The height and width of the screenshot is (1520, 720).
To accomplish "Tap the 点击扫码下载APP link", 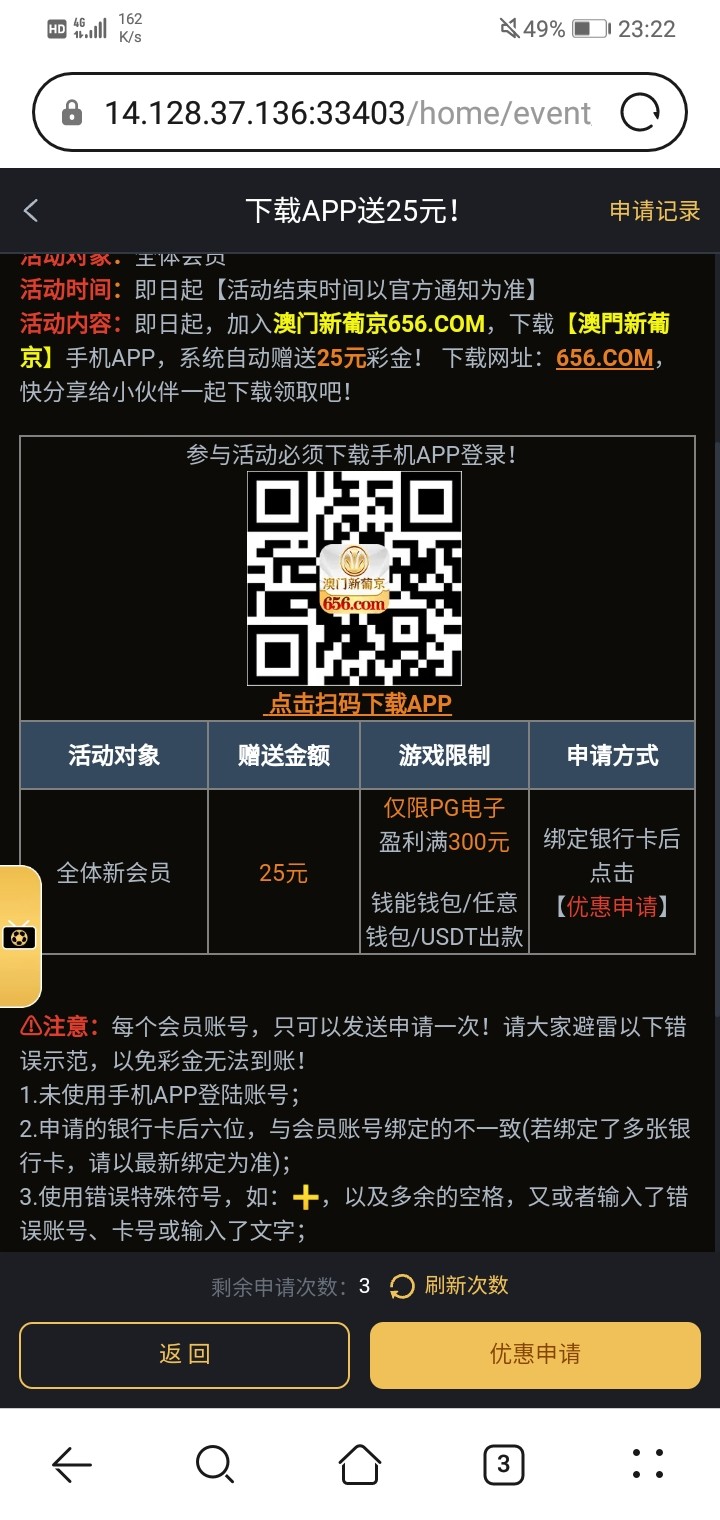I will coord(359,704).
